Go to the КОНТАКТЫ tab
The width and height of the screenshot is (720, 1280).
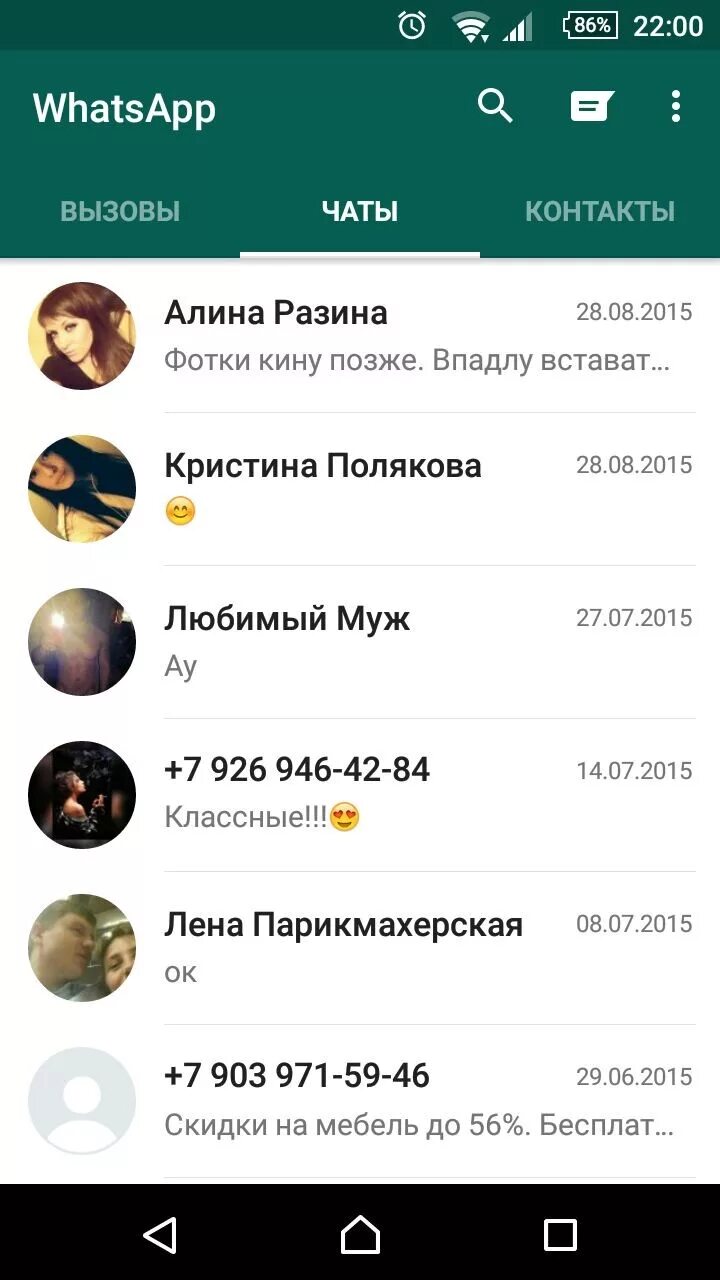pyautogui.click(x=600, y=211)
